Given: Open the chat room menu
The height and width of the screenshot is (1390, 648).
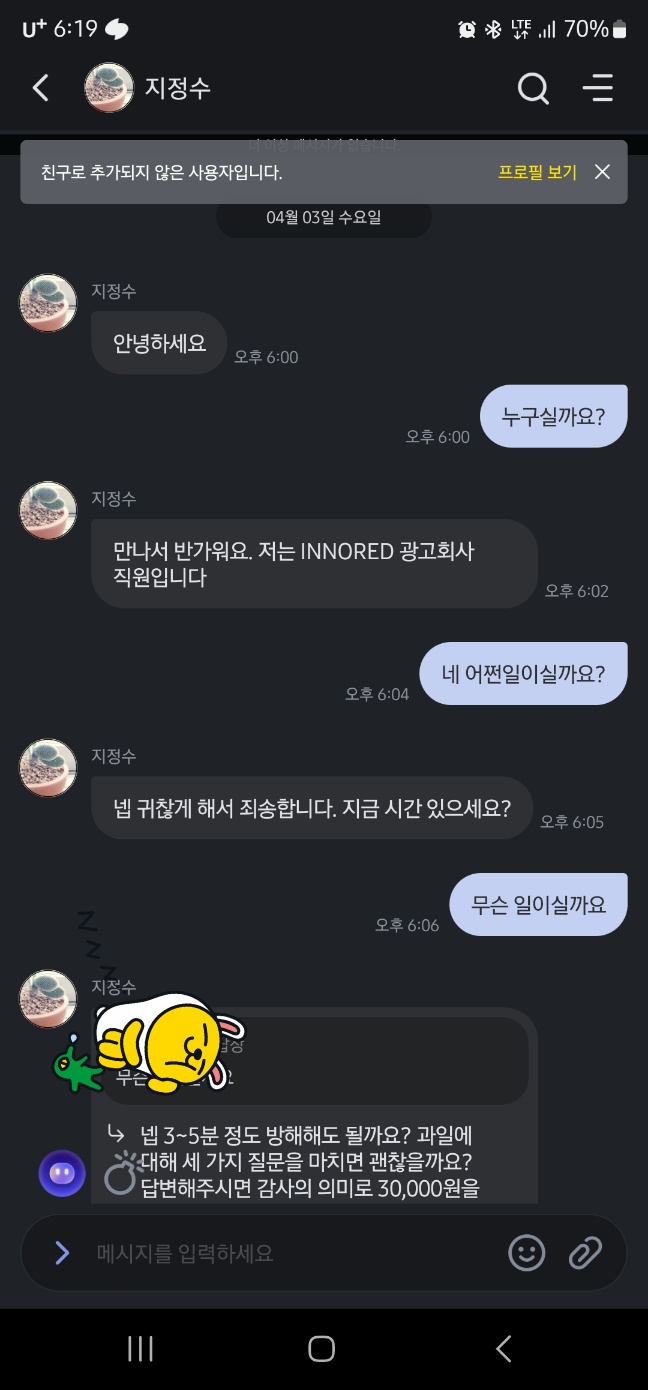Looking at the screenshot, I should point(598,88).
